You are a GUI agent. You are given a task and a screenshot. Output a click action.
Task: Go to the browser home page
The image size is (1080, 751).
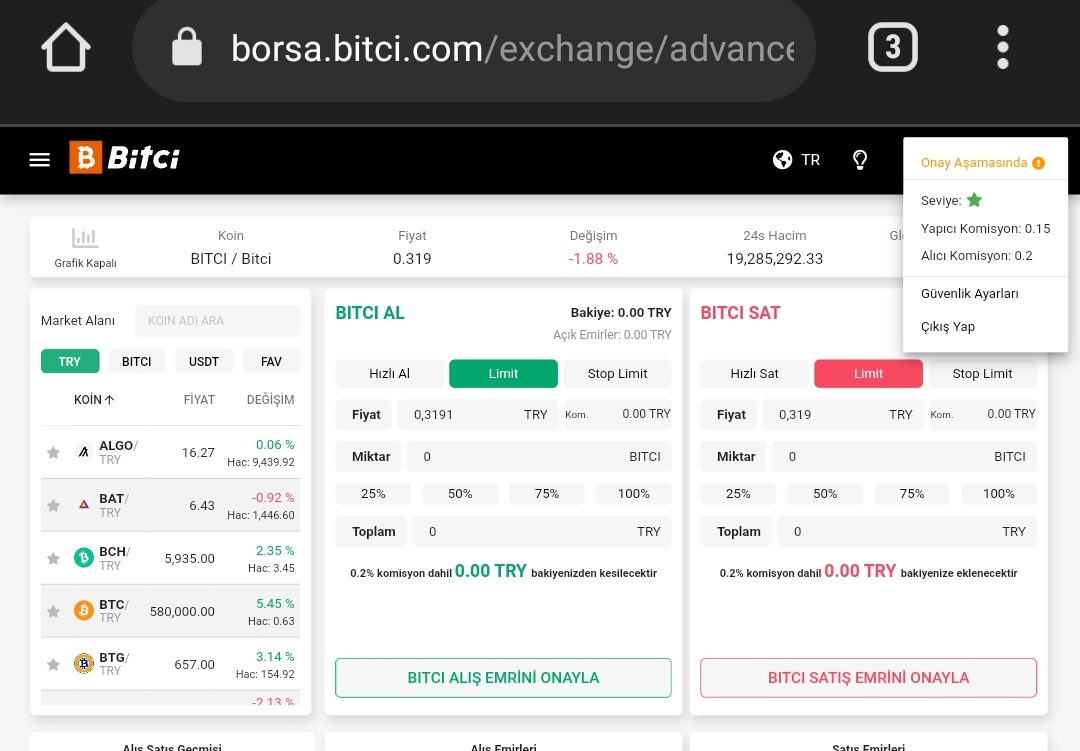click(x=66, y=47)
